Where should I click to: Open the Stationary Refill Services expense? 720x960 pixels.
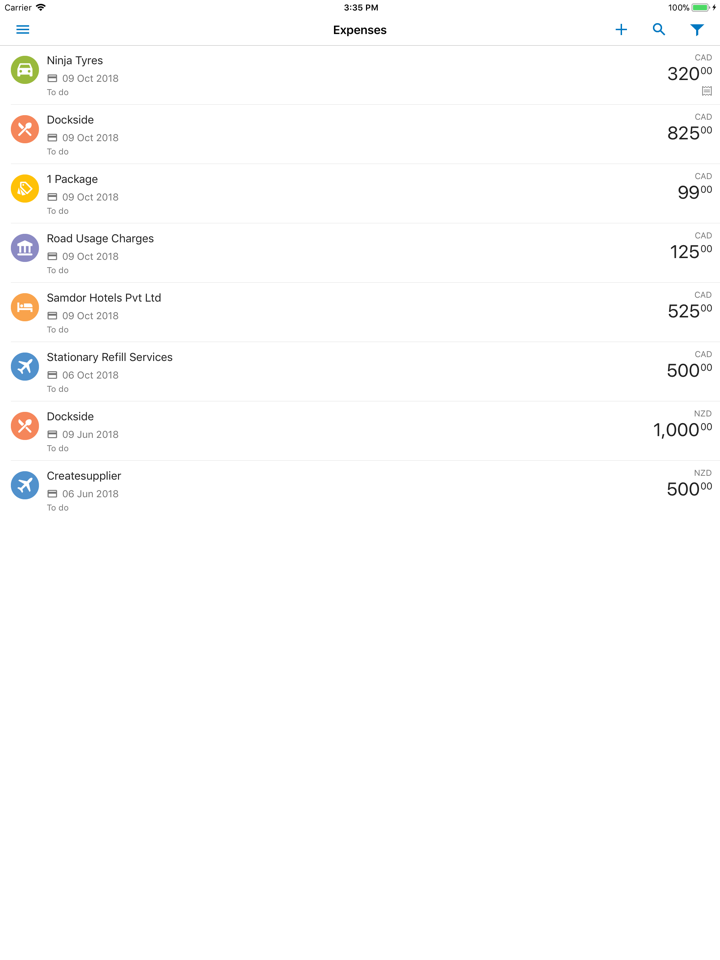pos(360,371)
